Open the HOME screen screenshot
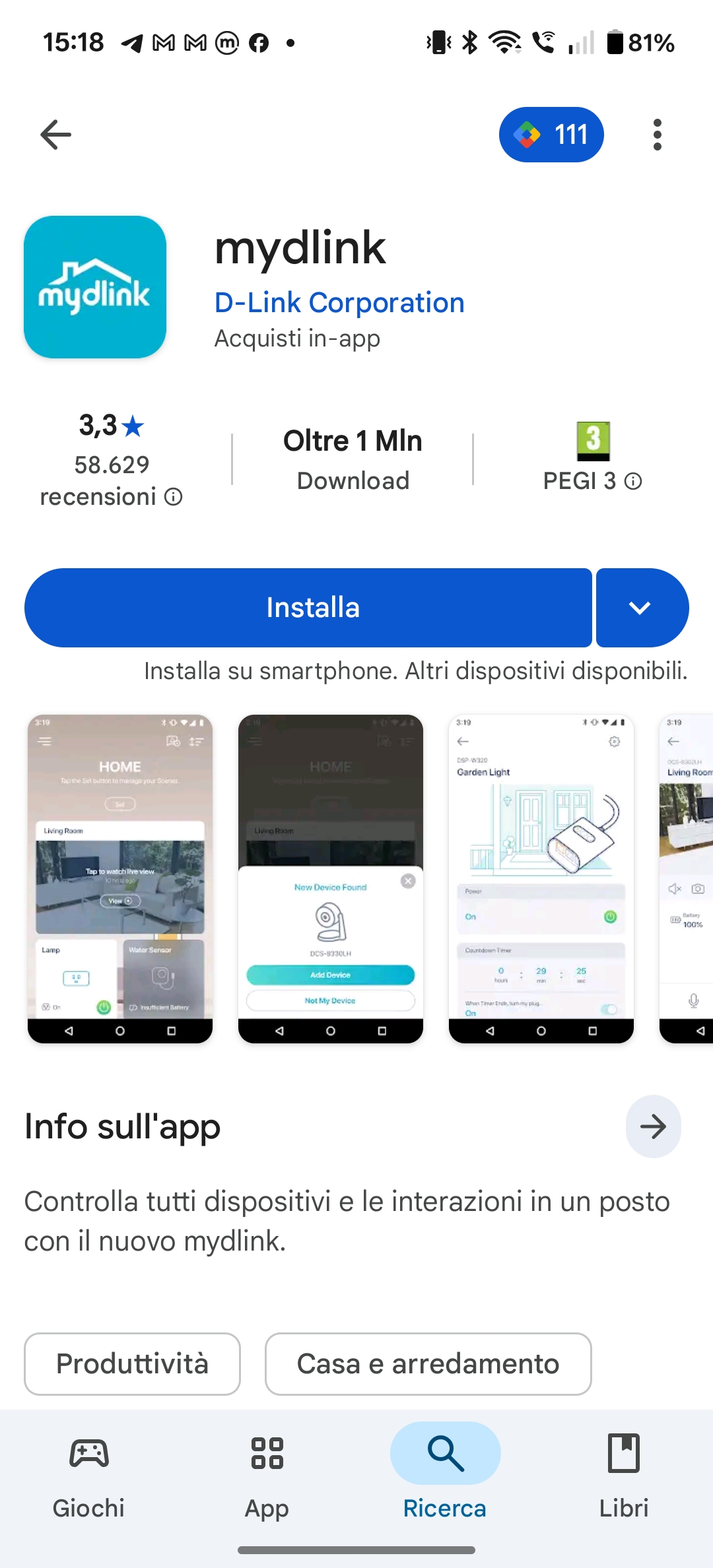The image size is (713, 1568). tap(120, 878)
